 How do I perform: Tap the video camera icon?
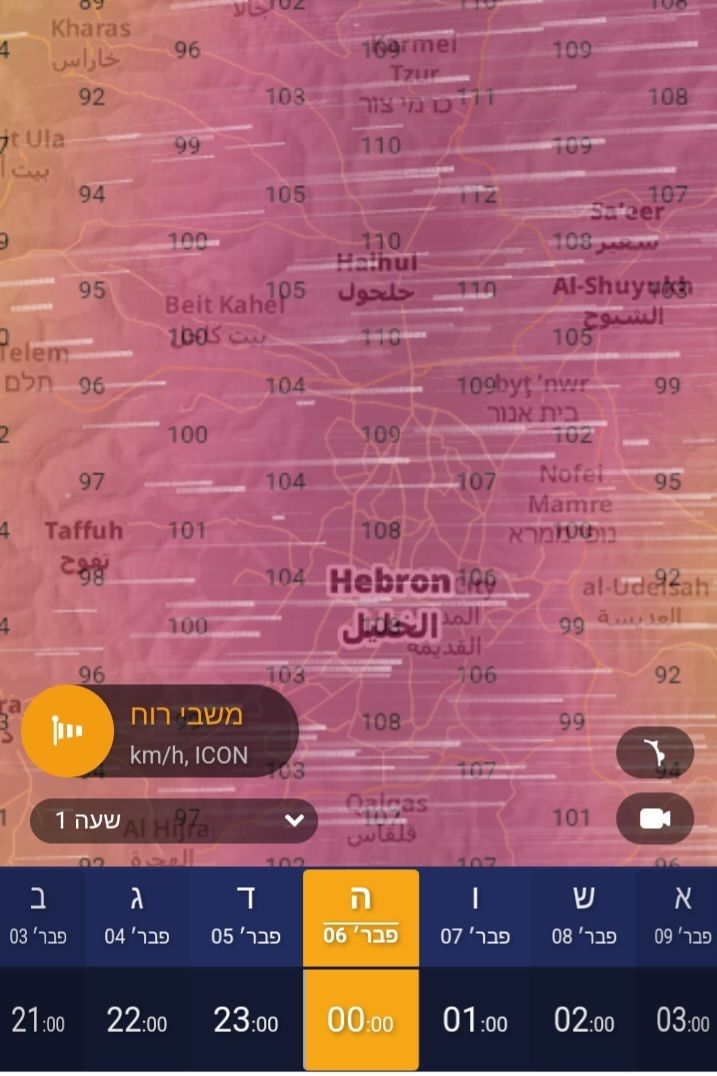[x=655, y=819]
